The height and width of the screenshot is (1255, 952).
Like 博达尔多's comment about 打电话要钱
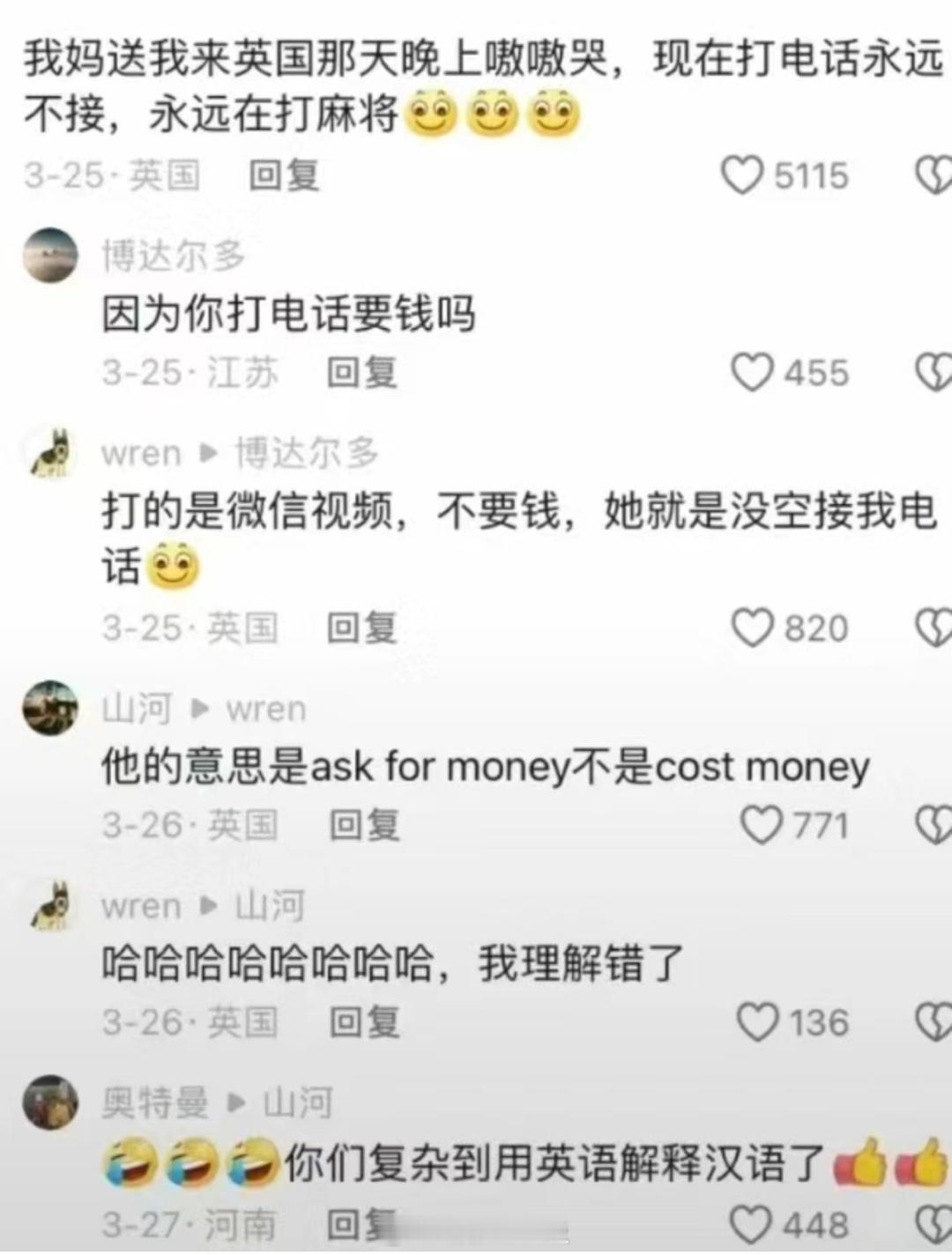(752, 372)
